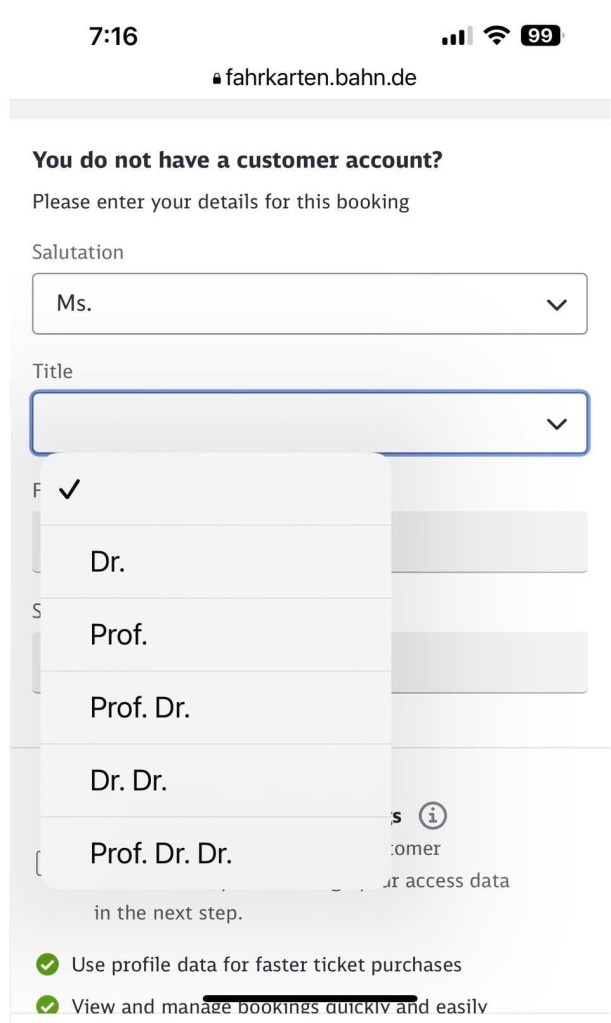Open the info icon beside the account option
Screen dimensions: 611x1023
(432, 816)
